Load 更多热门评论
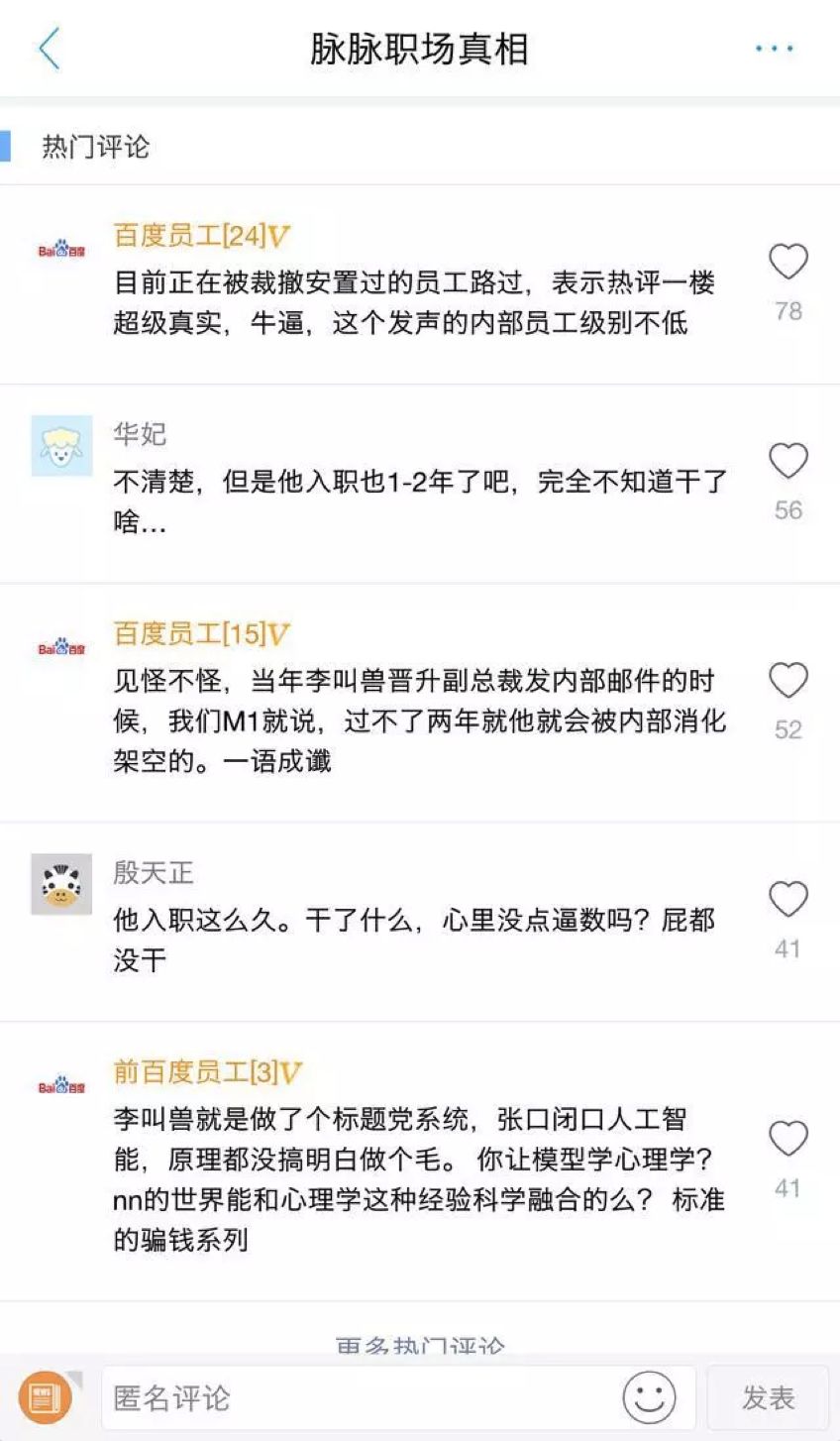840x1441 pixels. (420, 1345)
